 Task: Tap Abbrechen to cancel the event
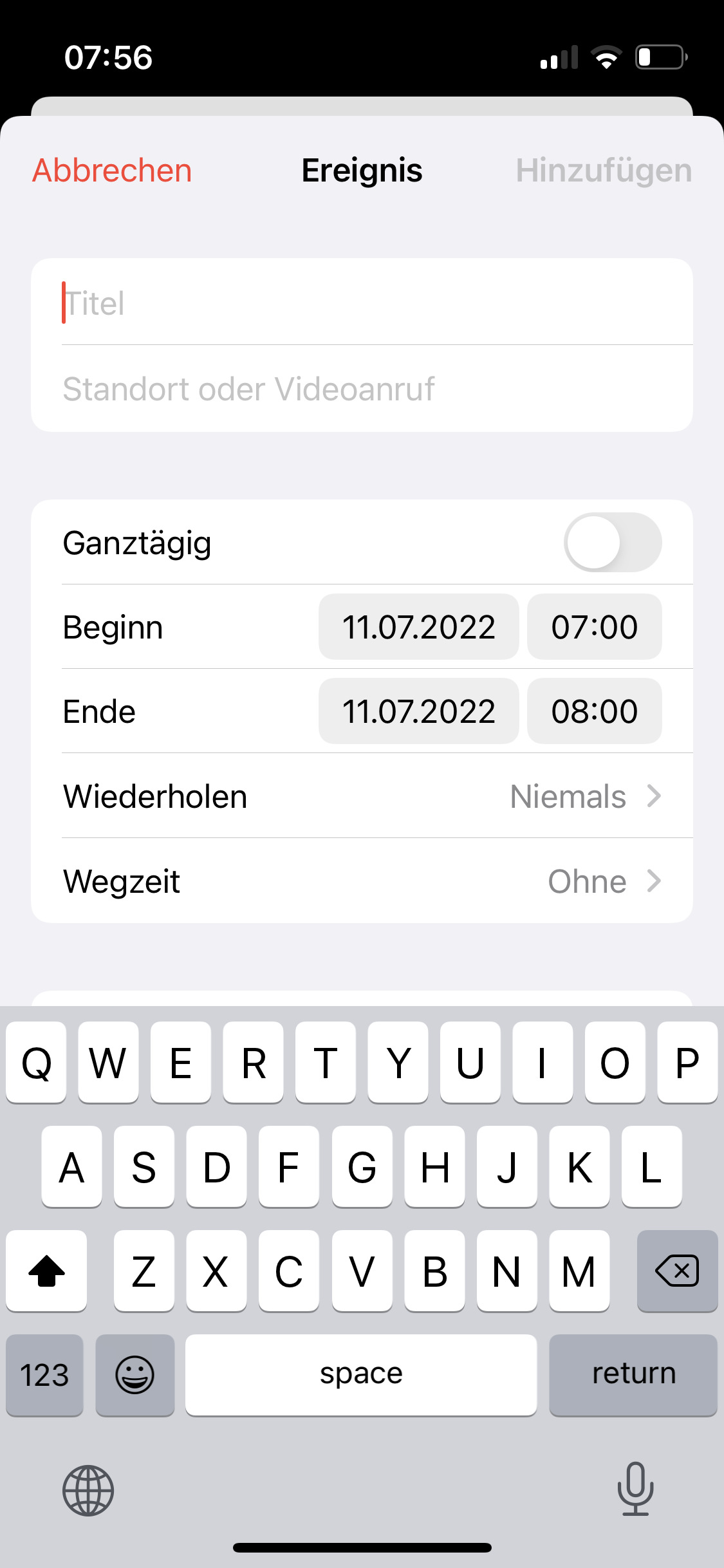(112, 171)
